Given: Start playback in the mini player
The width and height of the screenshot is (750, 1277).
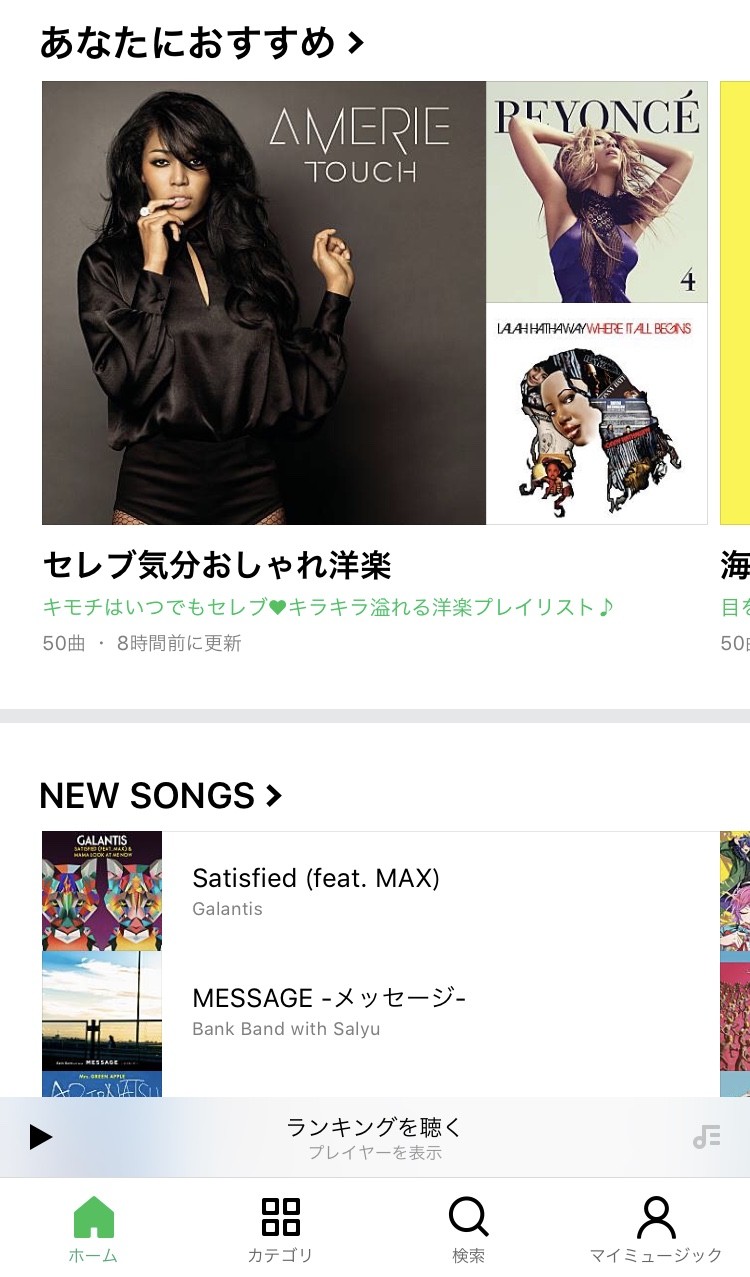Looking at the screenshot, I should pyautogui.click(x=41, y=1137).
